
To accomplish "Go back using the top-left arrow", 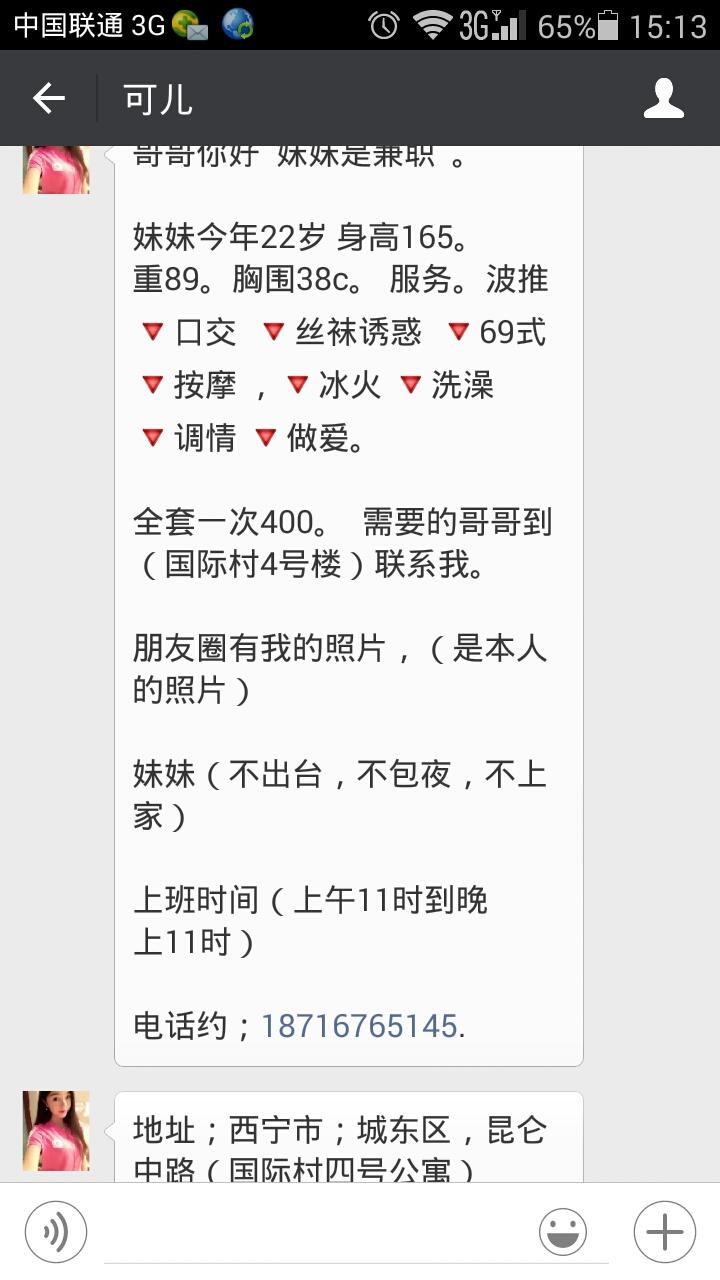I will (48, 98).
